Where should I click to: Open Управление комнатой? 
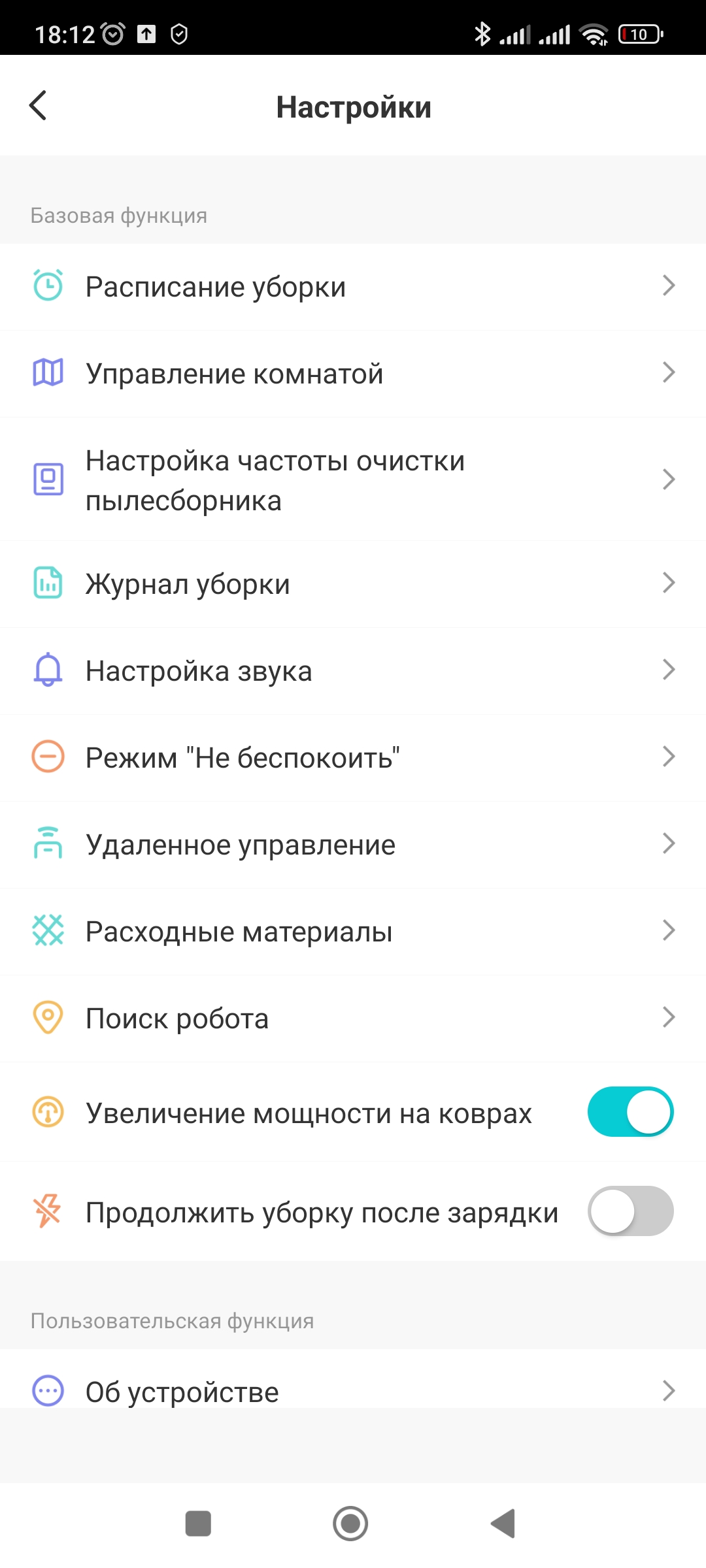(353, 374)
